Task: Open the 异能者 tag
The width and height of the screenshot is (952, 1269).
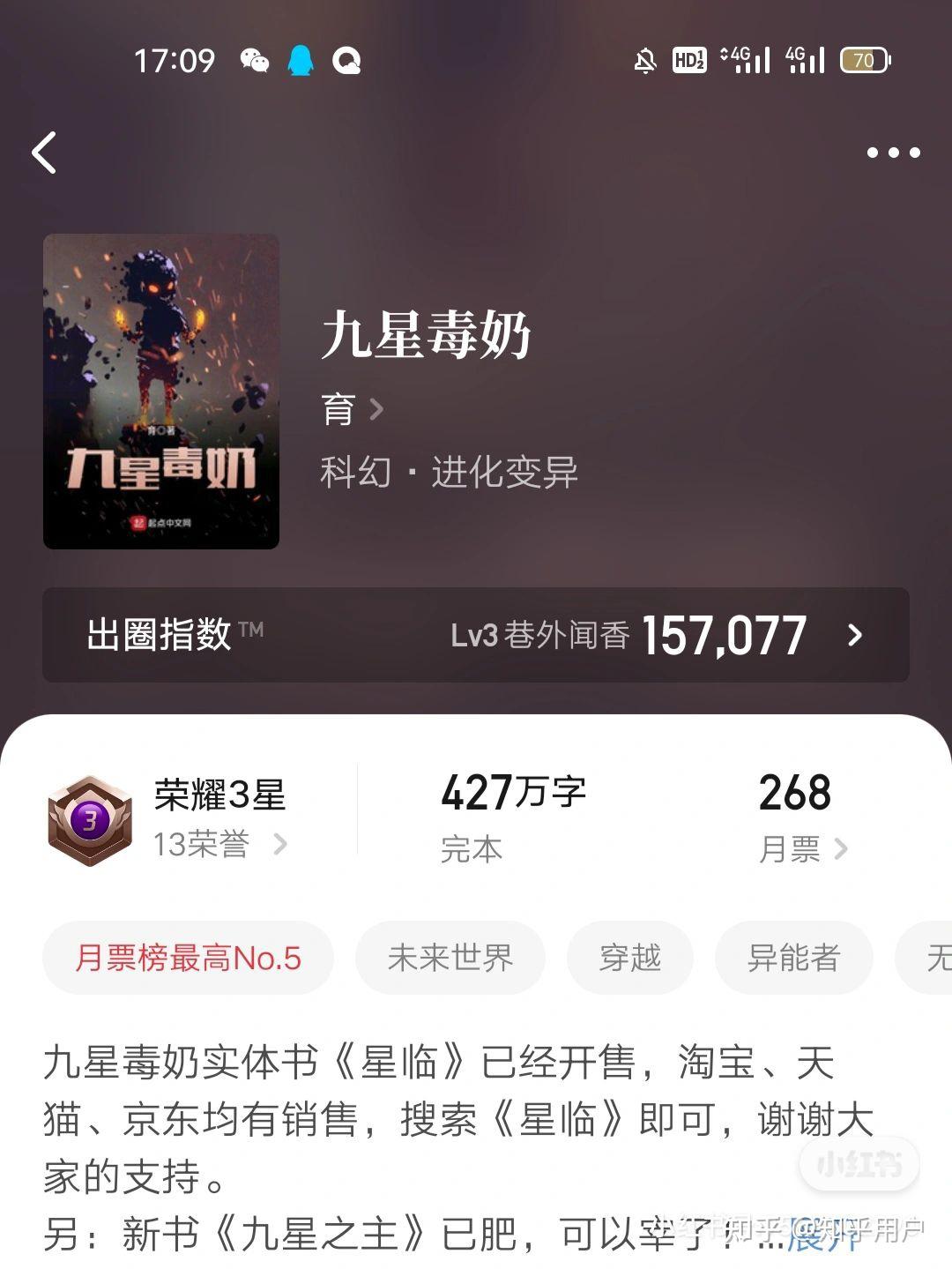Action: 792,957
